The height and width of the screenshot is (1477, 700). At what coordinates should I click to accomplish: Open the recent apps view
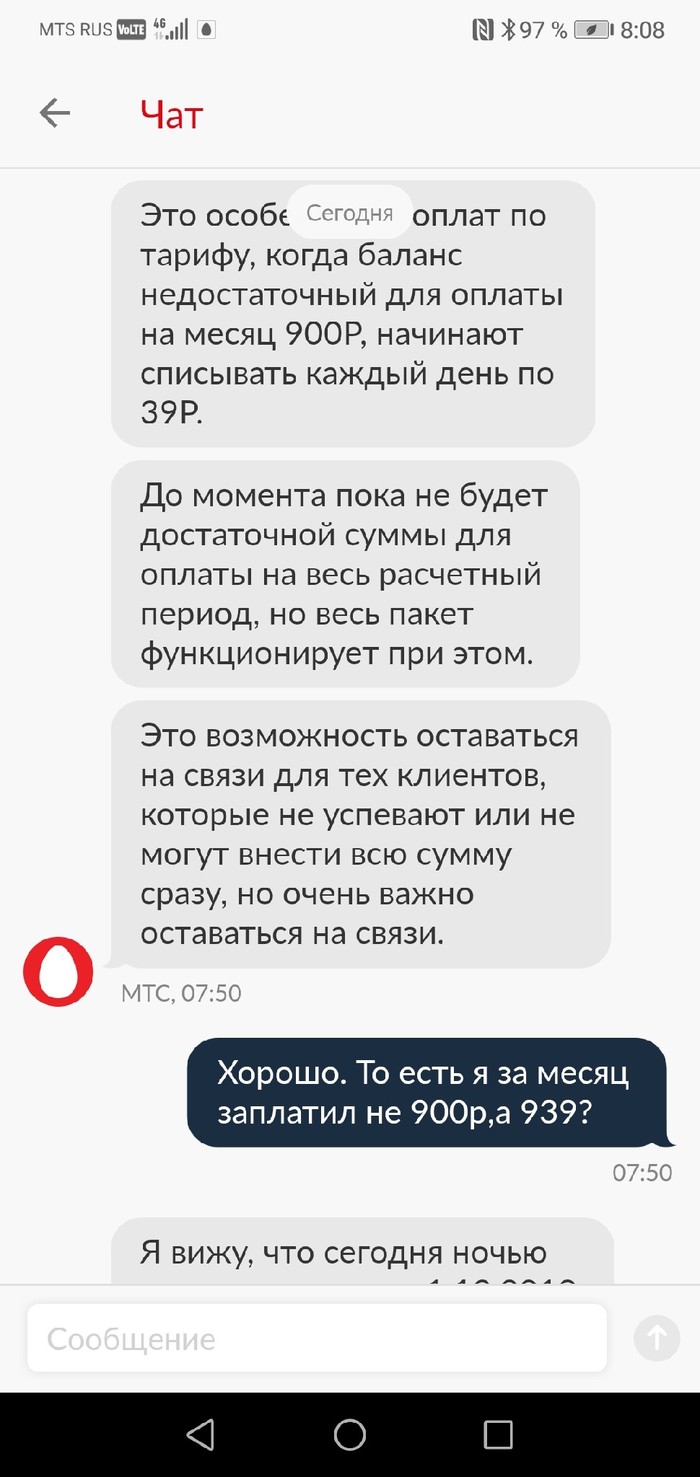point(498,1434)
